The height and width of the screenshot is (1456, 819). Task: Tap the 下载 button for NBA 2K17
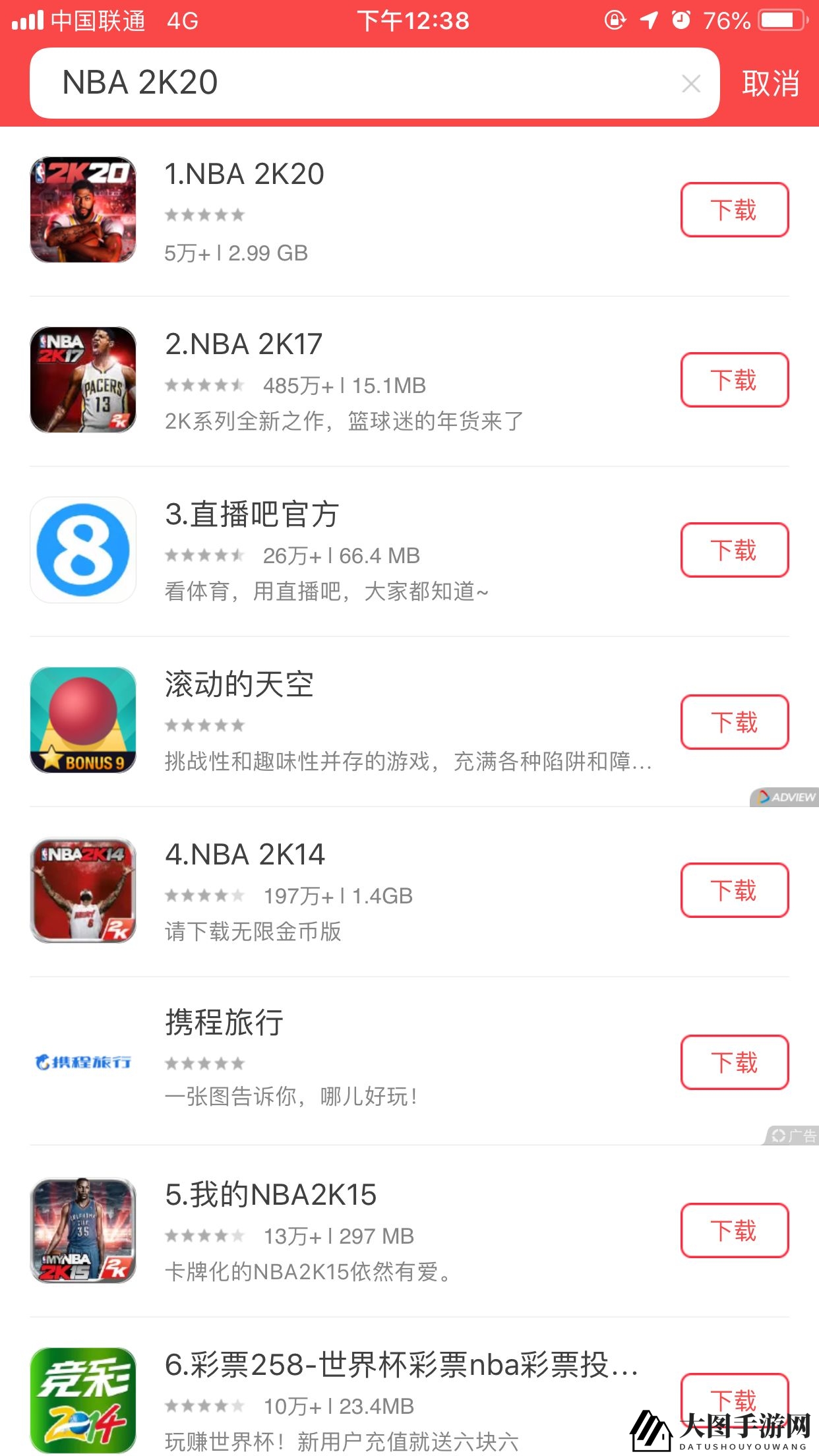pyautogui.click(x=734, y=379)
